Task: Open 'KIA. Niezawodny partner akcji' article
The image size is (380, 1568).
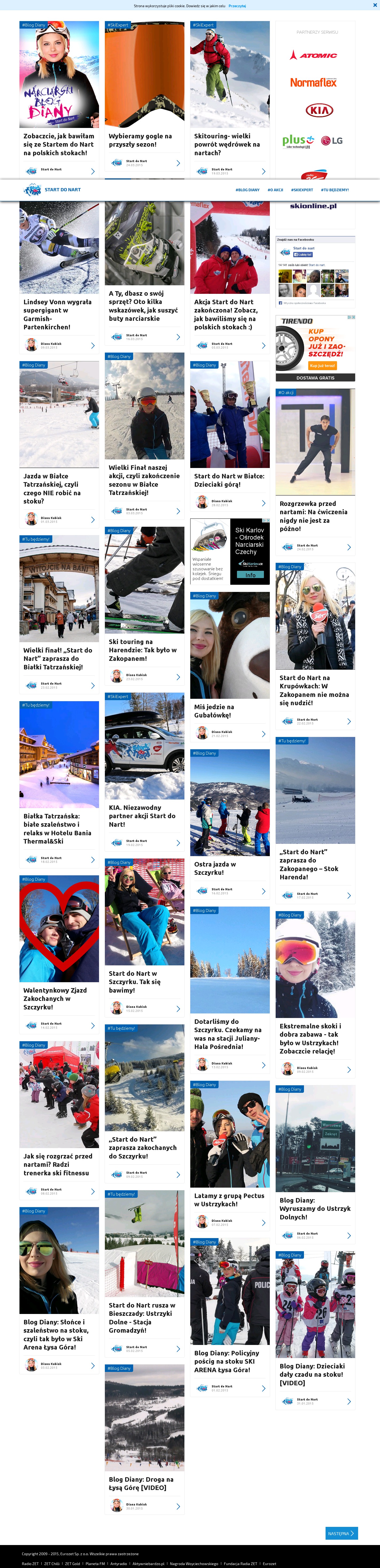Action: 142,816
